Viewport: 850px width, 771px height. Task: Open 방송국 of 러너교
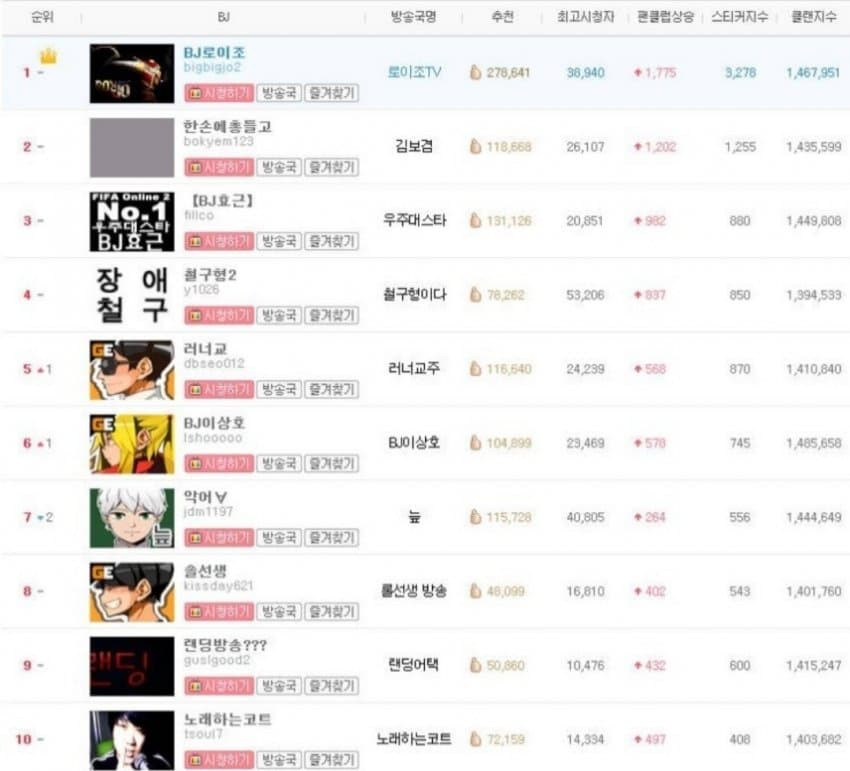[x=279, y=389]
